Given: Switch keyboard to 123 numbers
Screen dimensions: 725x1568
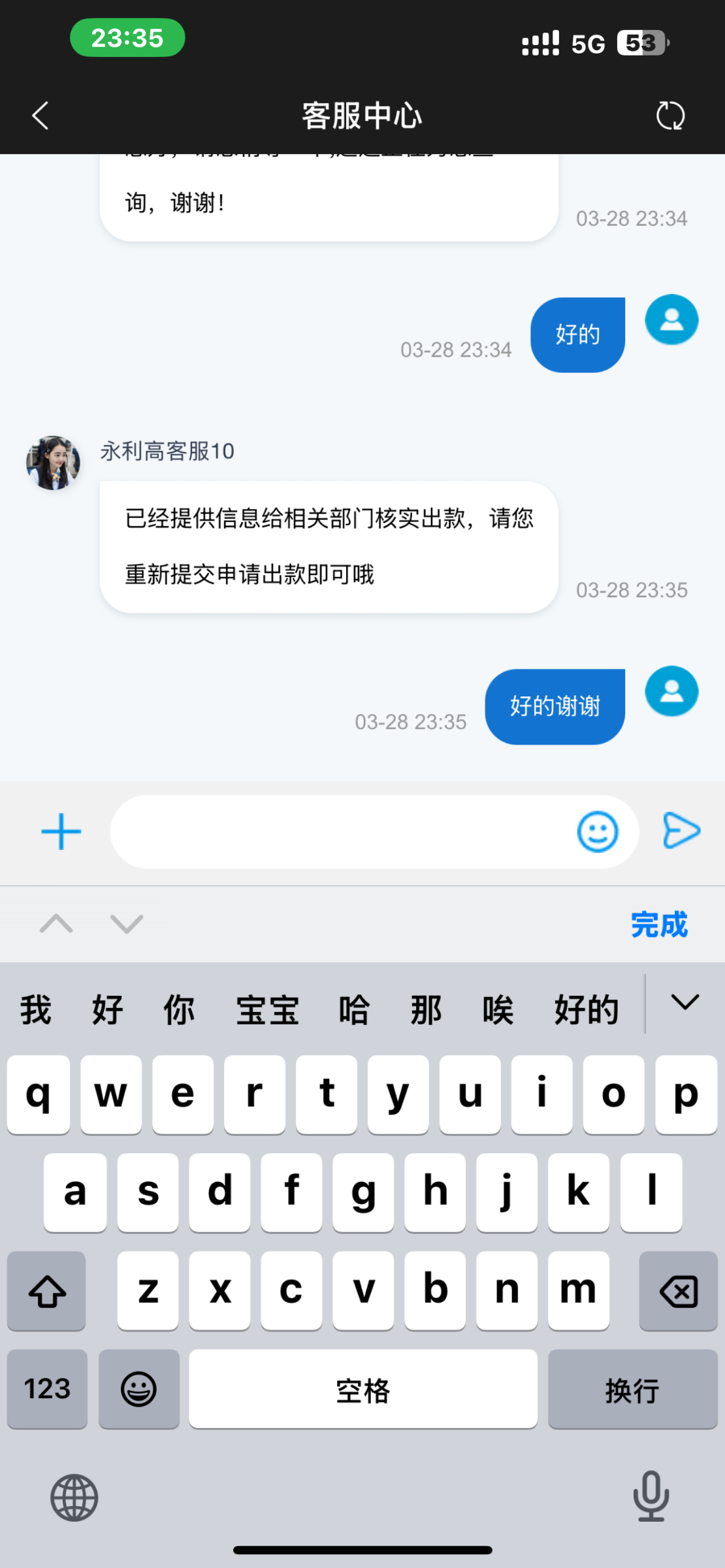Looking at the screenshot, I should 47,1388.
